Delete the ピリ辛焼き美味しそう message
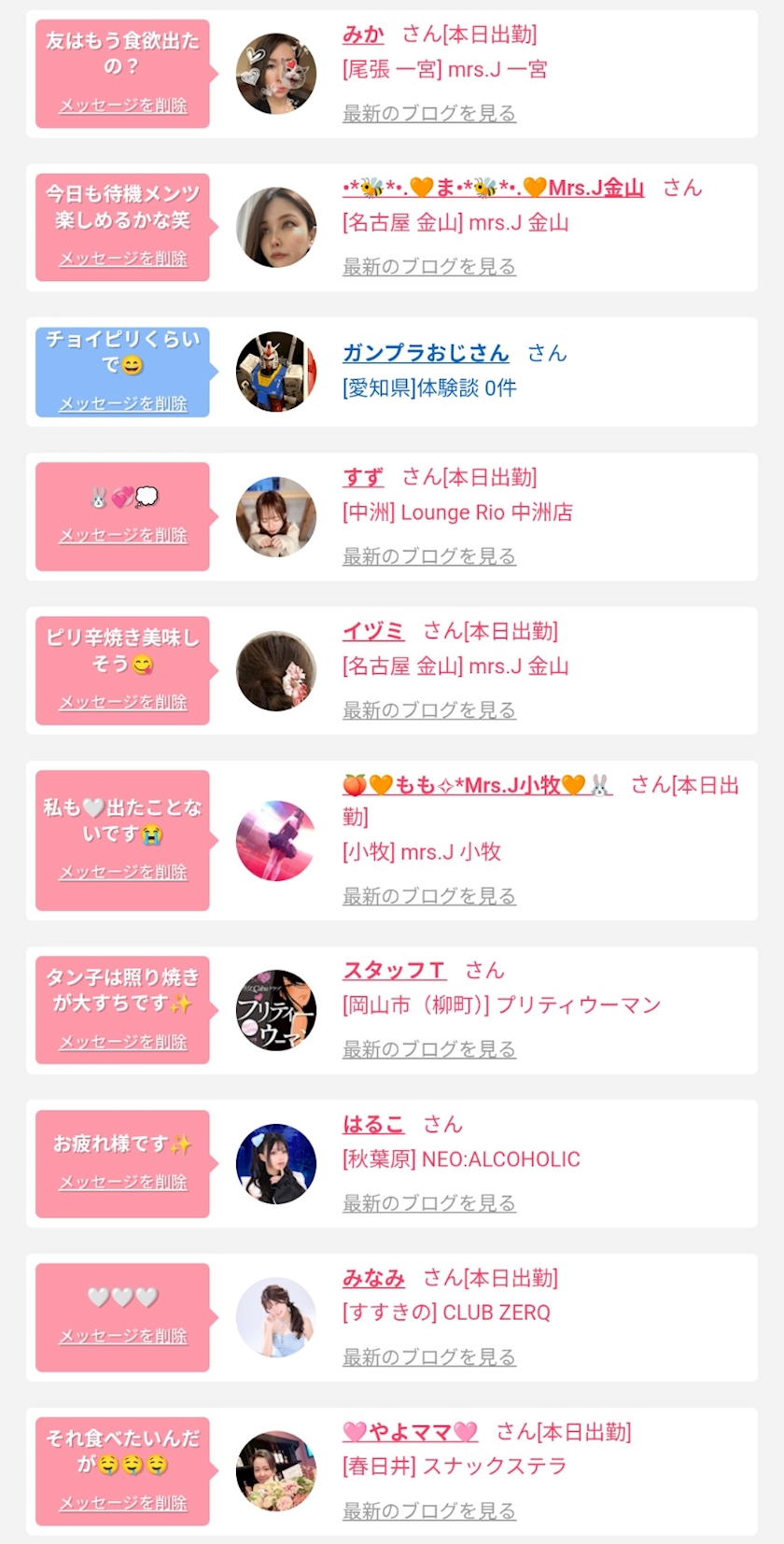 pos(123,702)
